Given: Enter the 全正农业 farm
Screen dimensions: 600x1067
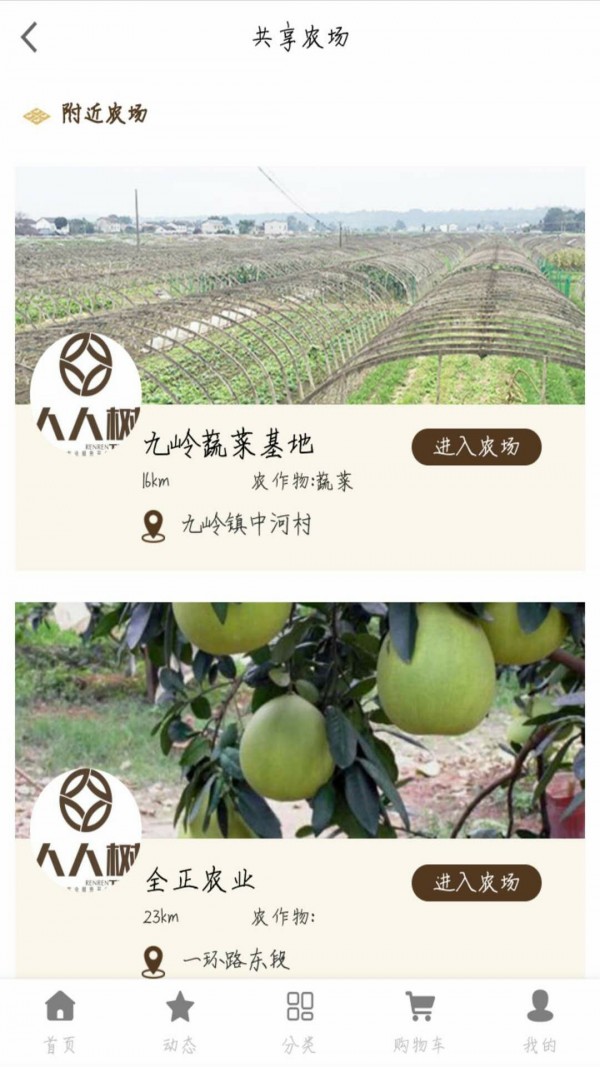Looking at the screenshot, I should (476, 883).
